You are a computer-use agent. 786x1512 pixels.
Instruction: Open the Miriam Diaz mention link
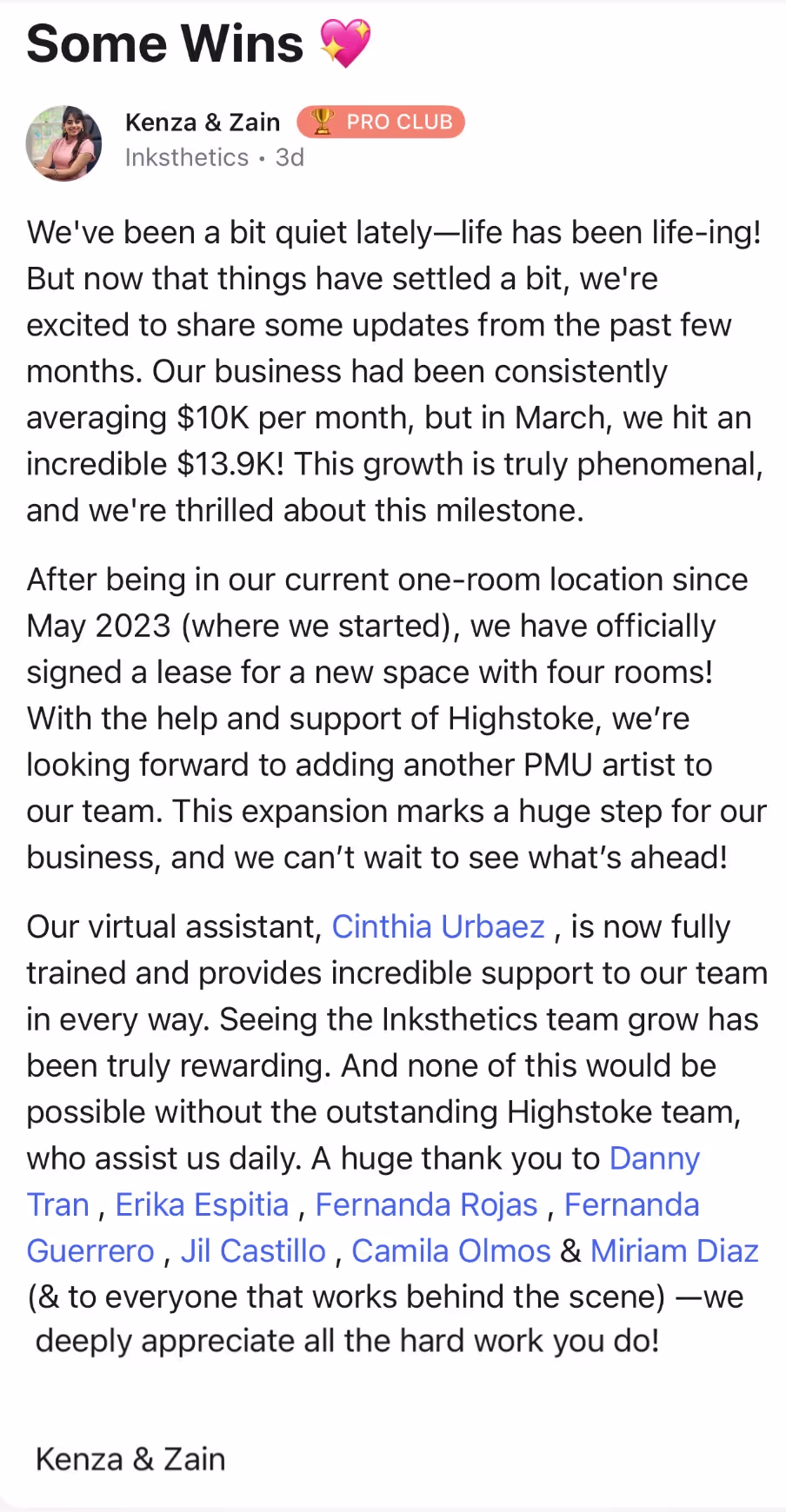pyautogui.click(x=674, y=1251)
